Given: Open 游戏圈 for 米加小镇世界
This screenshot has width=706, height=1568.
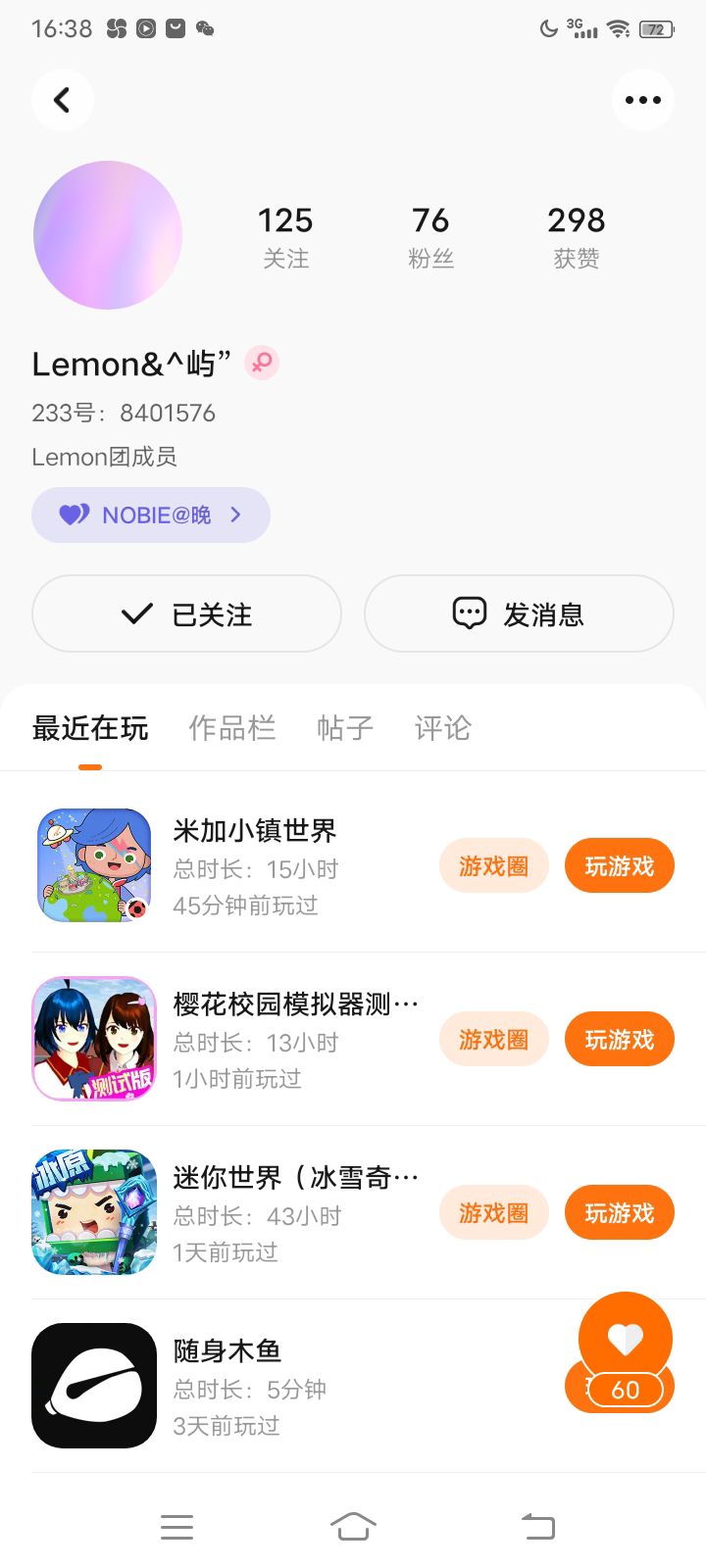Looking at the screenshot, I should 493,866.
